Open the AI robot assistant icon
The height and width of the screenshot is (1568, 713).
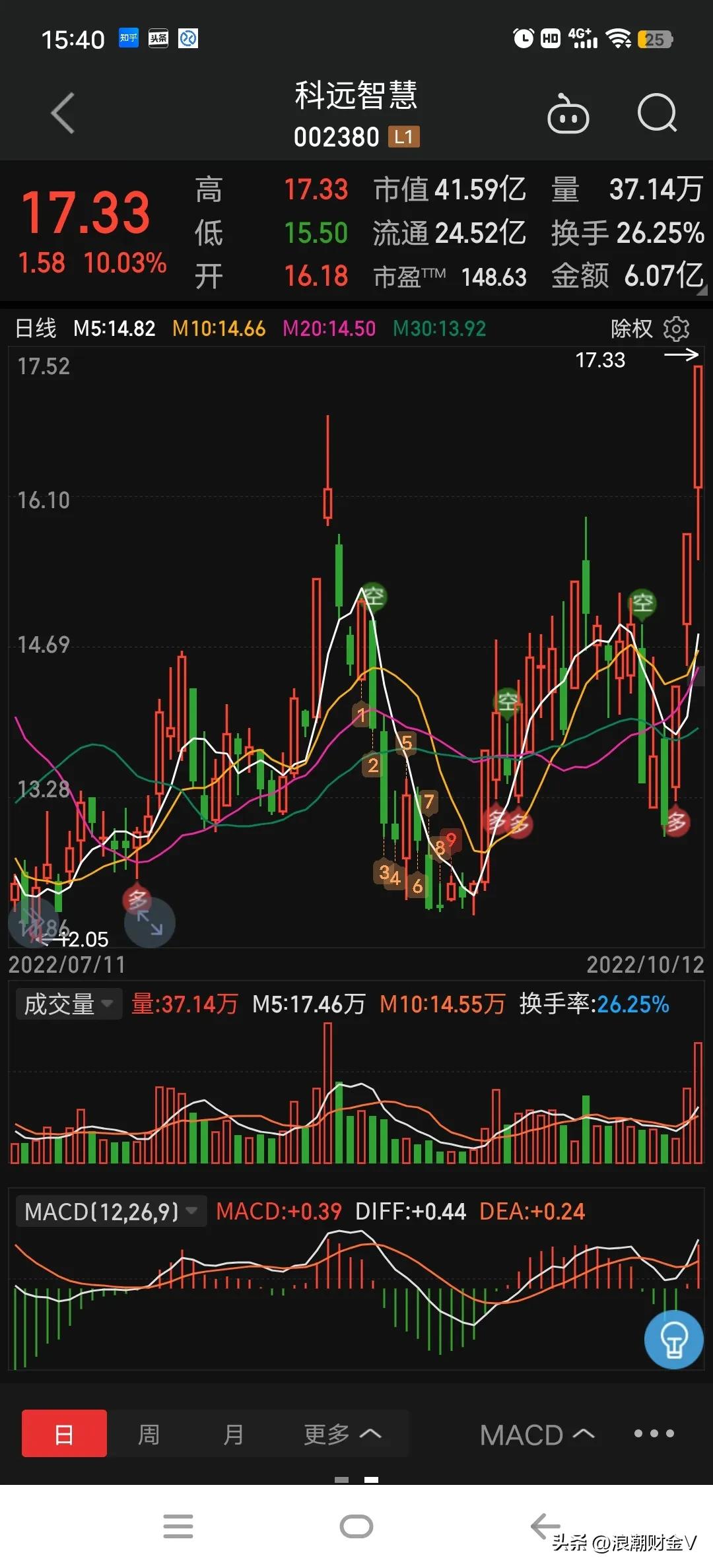pos(568,114)
